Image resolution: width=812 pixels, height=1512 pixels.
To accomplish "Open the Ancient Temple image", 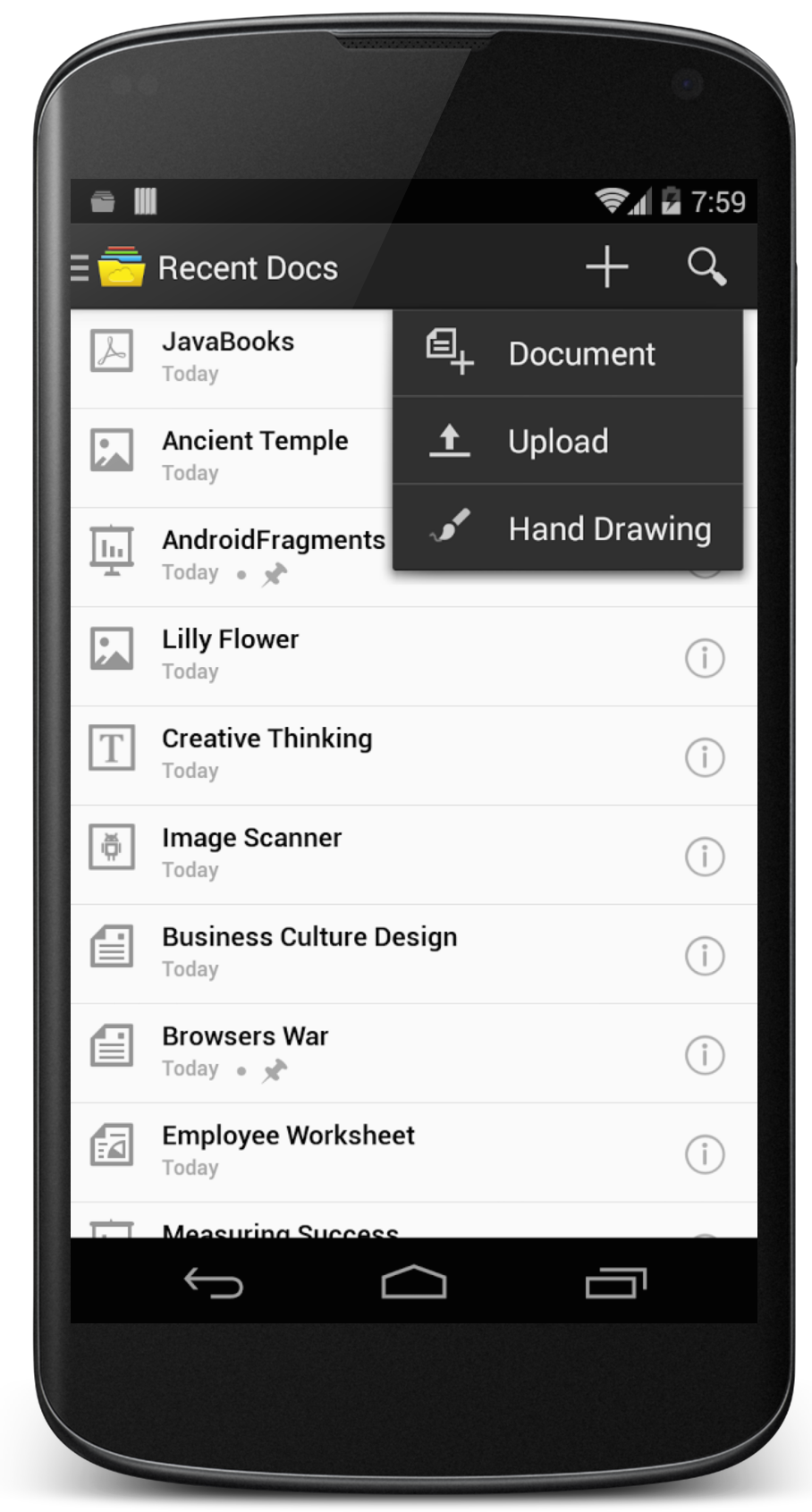I will [232, 458].
